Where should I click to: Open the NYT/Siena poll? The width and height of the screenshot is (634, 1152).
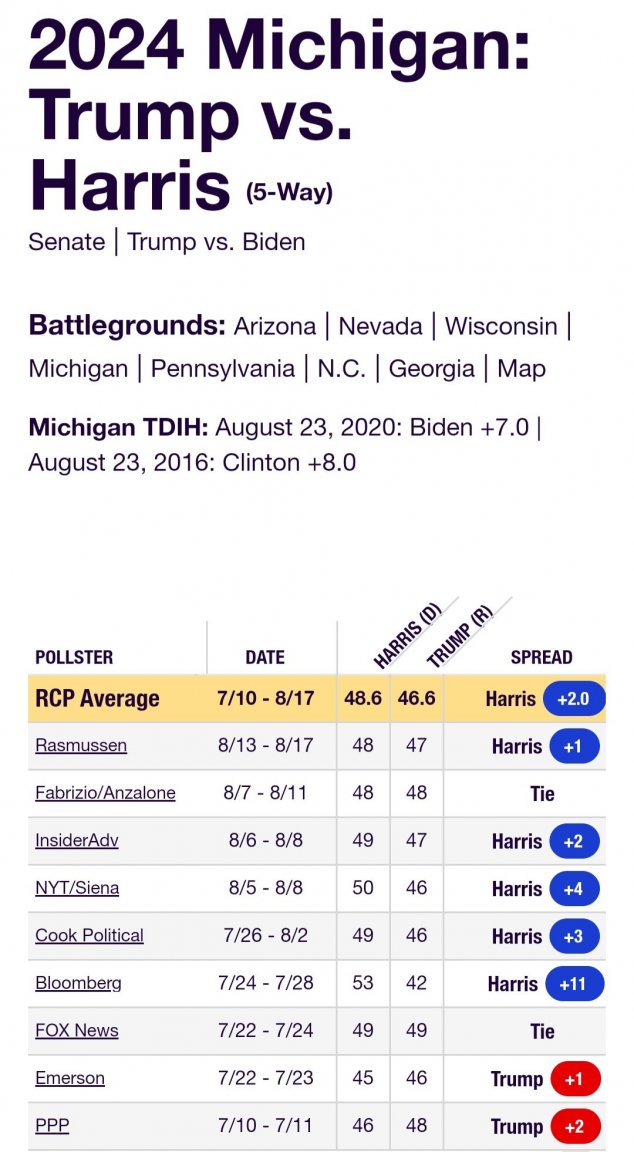coord(77,888)
